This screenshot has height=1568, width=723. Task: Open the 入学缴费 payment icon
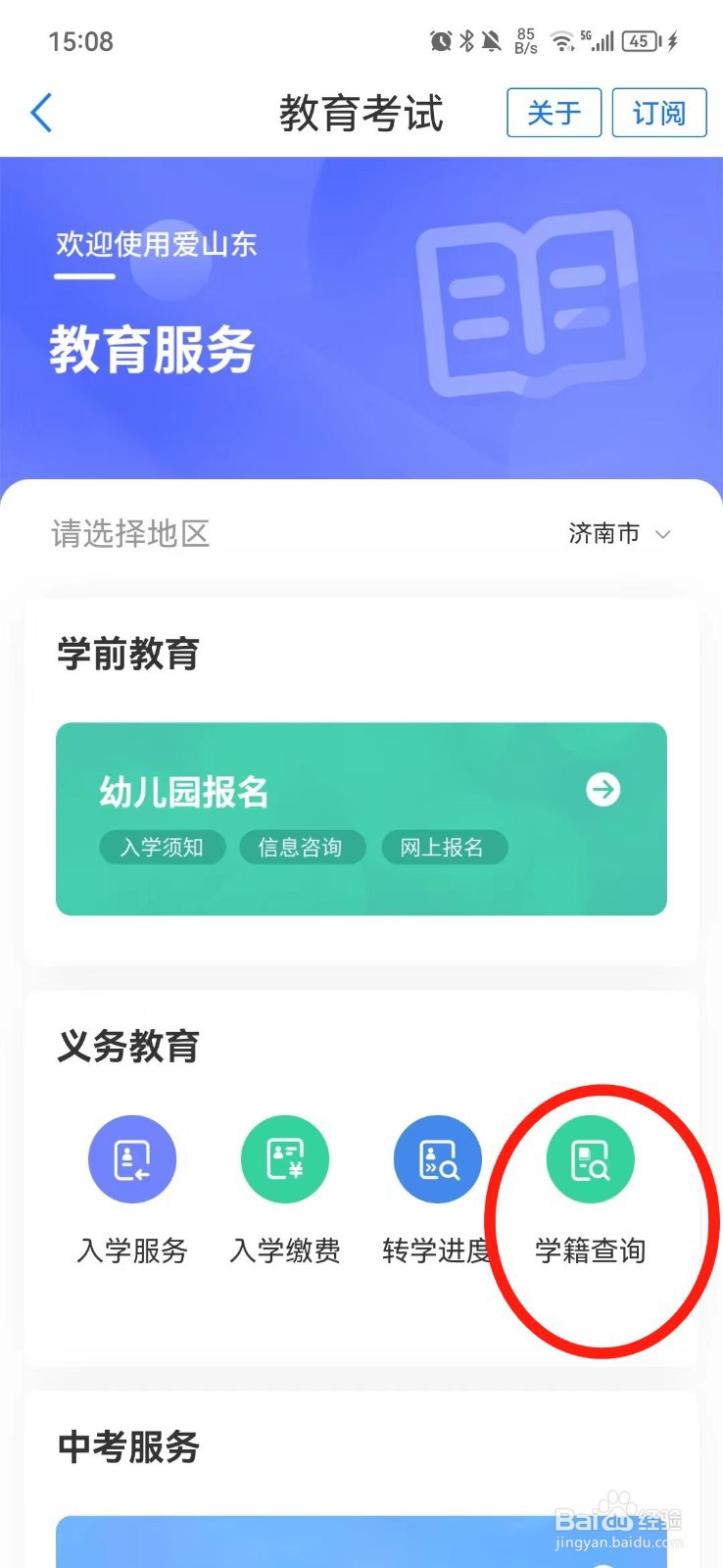point(284,1158)
